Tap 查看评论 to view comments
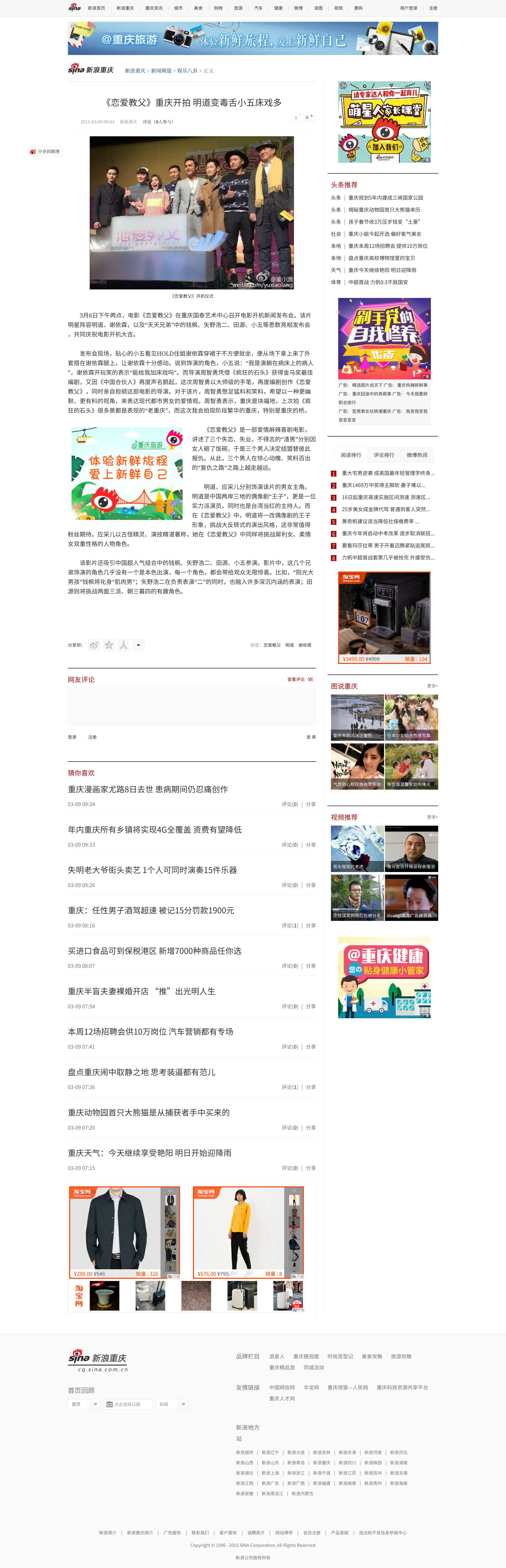Screen dimensions: 506x1568 (x=300, y=679)
